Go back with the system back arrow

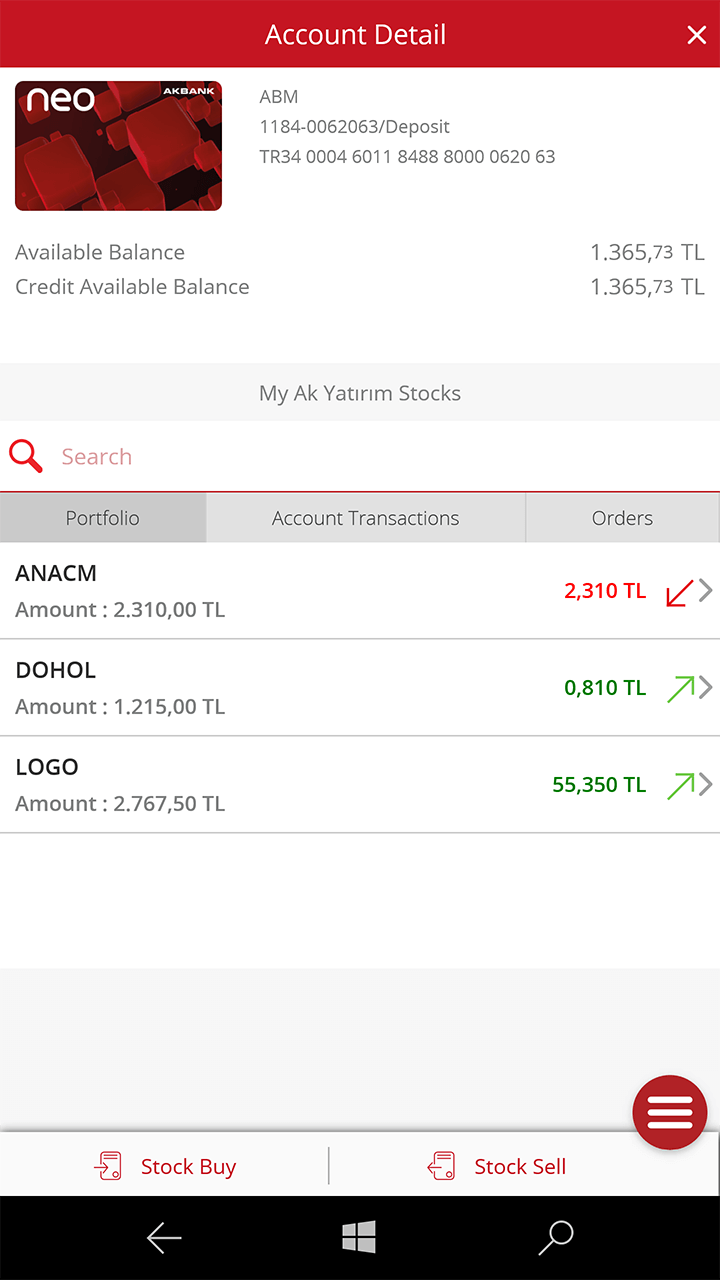tap(164, 1238)
